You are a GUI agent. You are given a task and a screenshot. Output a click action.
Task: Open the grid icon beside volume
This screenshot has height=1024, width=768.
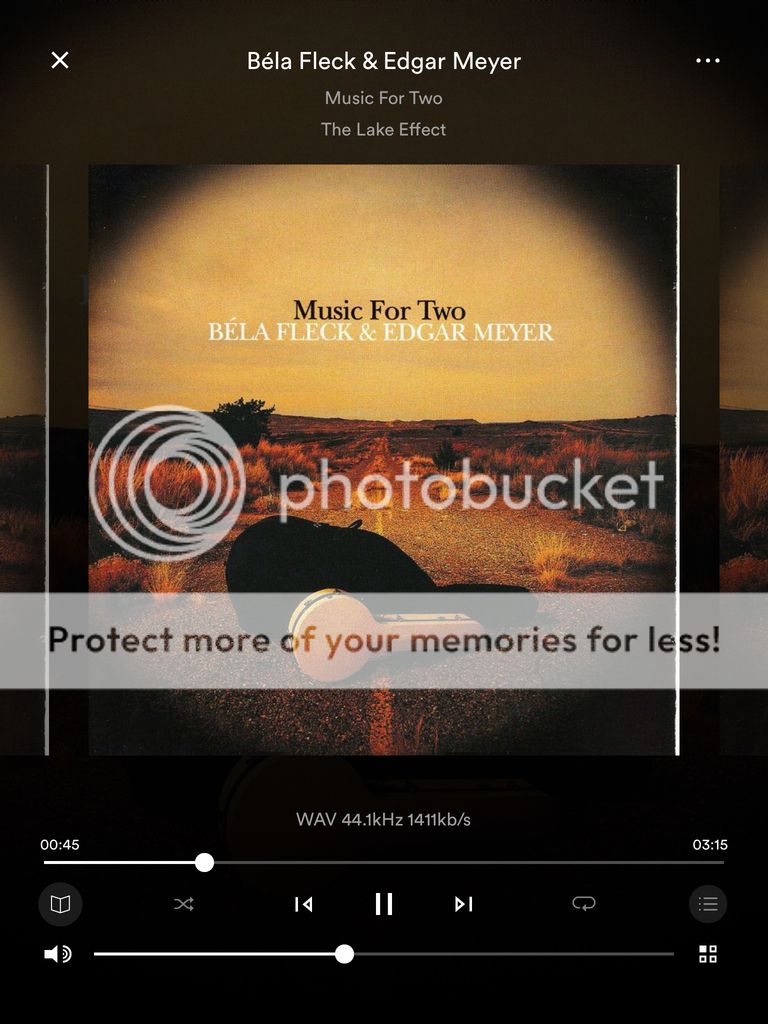tap(708, 954)
